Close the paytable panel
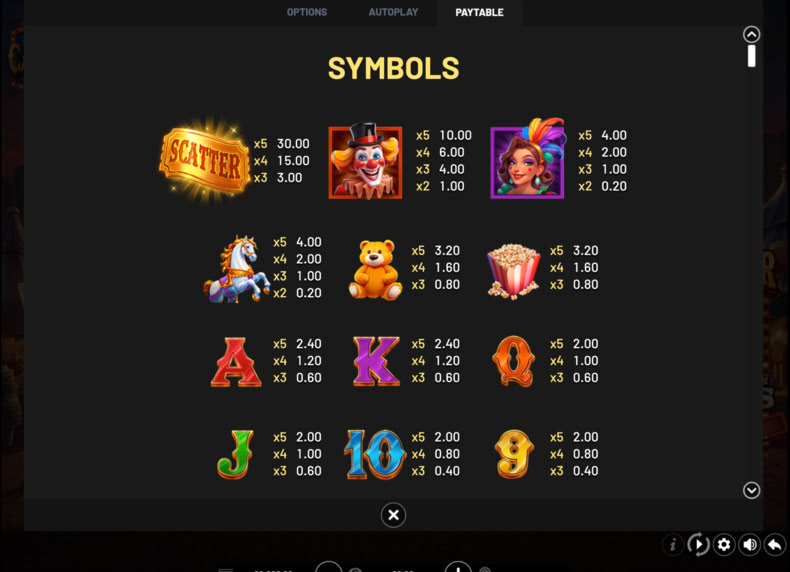Screen dimensions: 790x572 click(x=393, y=515)
